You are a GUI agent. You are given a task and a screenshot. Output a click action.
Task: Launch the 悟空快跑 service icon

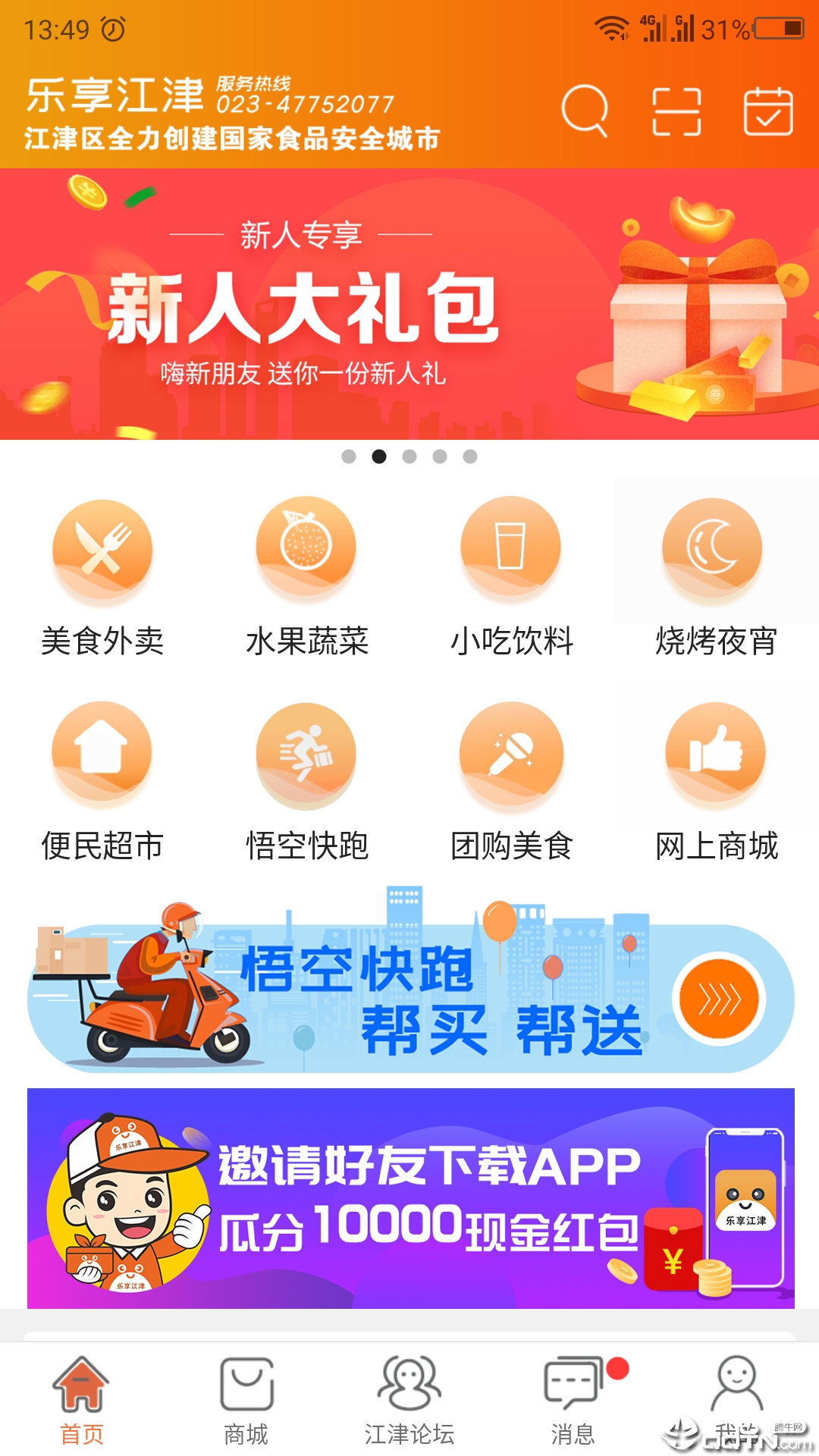[x=307, y=781]
